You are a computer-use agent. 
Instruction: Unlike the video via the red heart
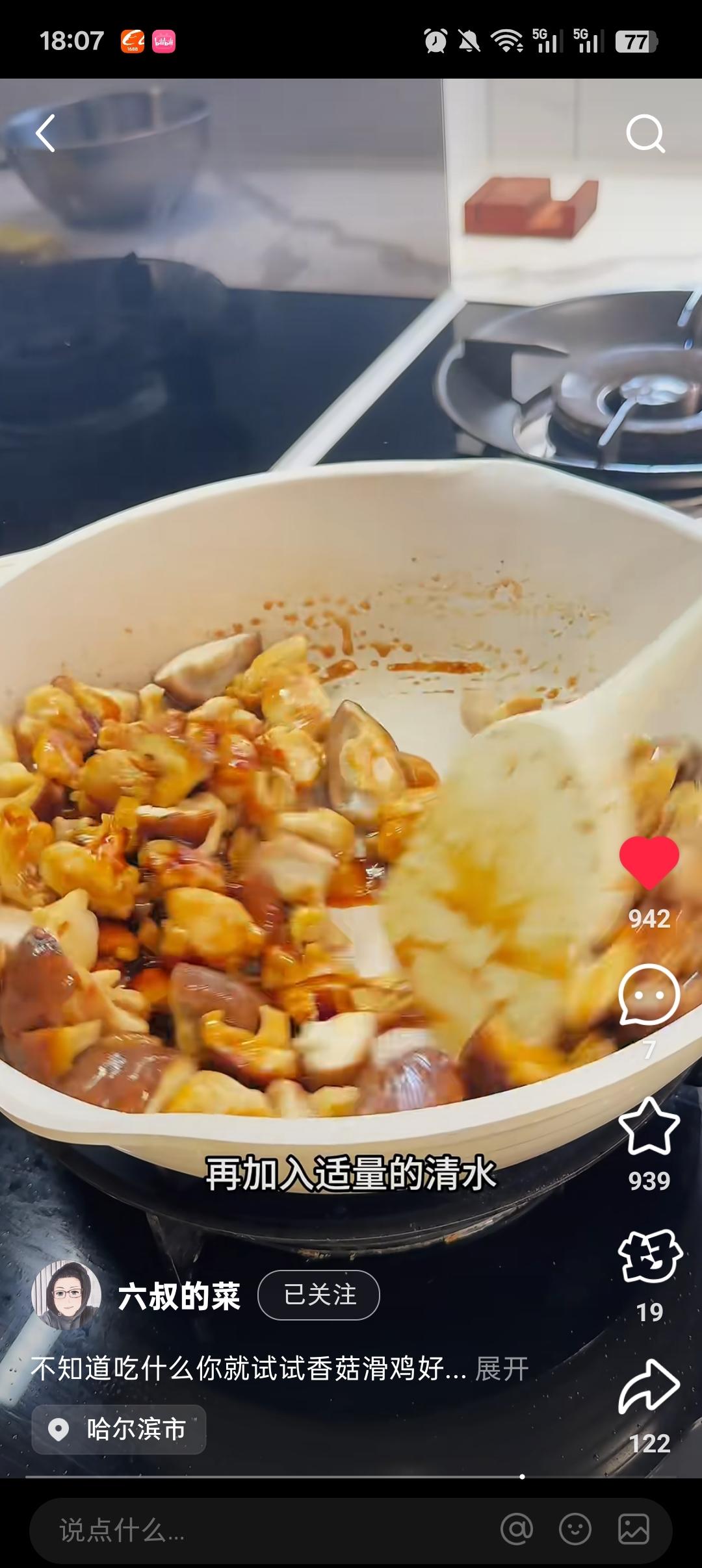pos(649,863)
